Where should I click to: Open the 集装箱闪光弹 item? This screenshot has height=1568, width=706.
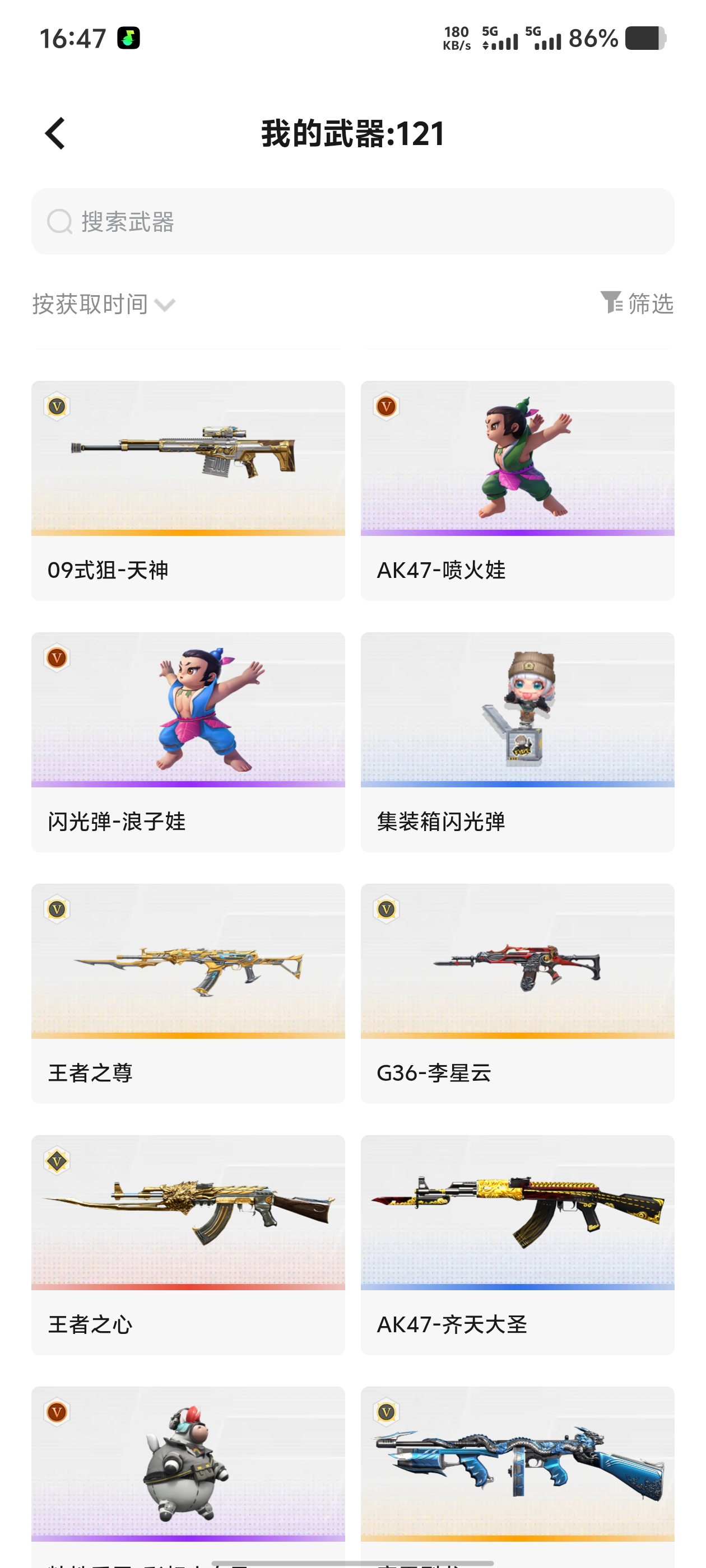tap(517, 741)
